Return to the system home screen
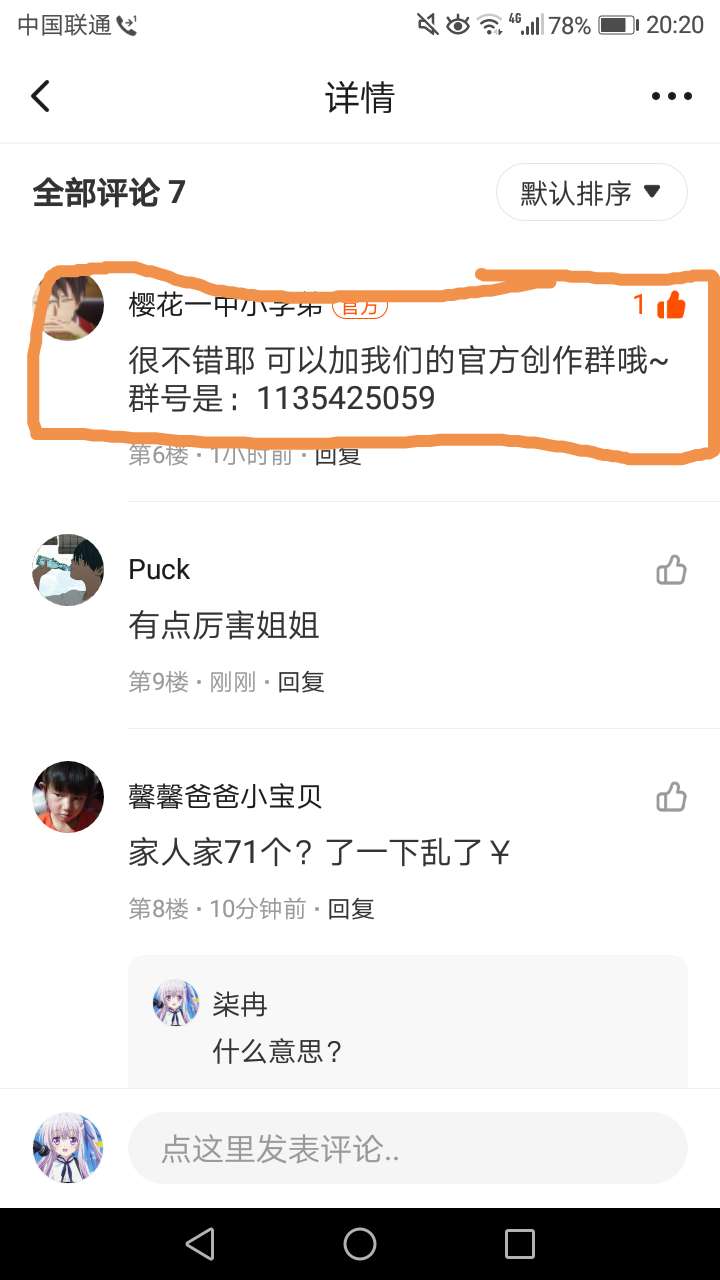720x1280 pixels. pyautogui.click(x=360, y=1244)
